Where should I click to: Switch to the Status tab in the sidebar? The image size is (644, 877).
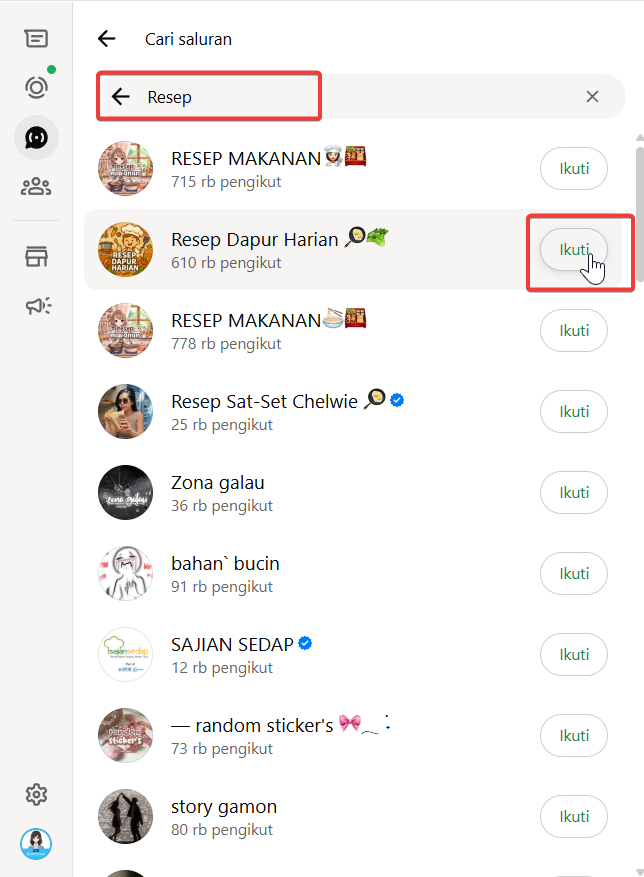(x=36, y=88)
